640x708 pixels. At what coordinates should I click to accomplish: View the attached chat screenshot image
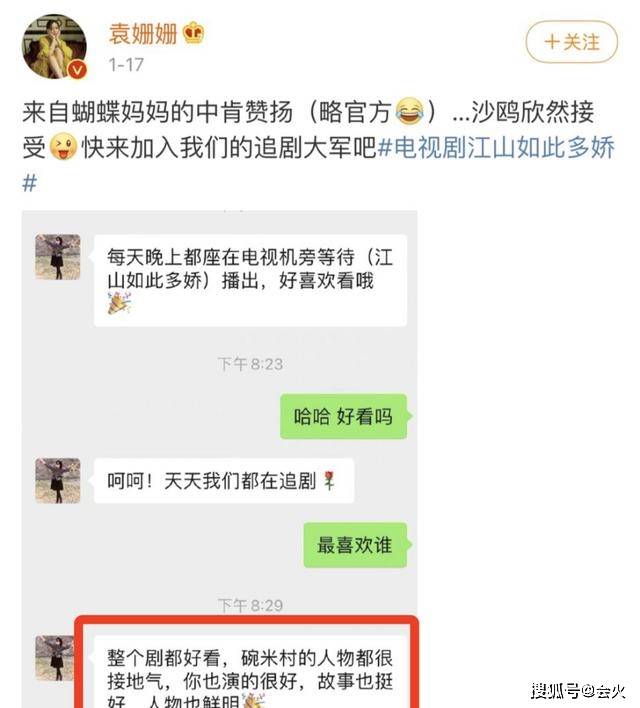coord(220,450)
